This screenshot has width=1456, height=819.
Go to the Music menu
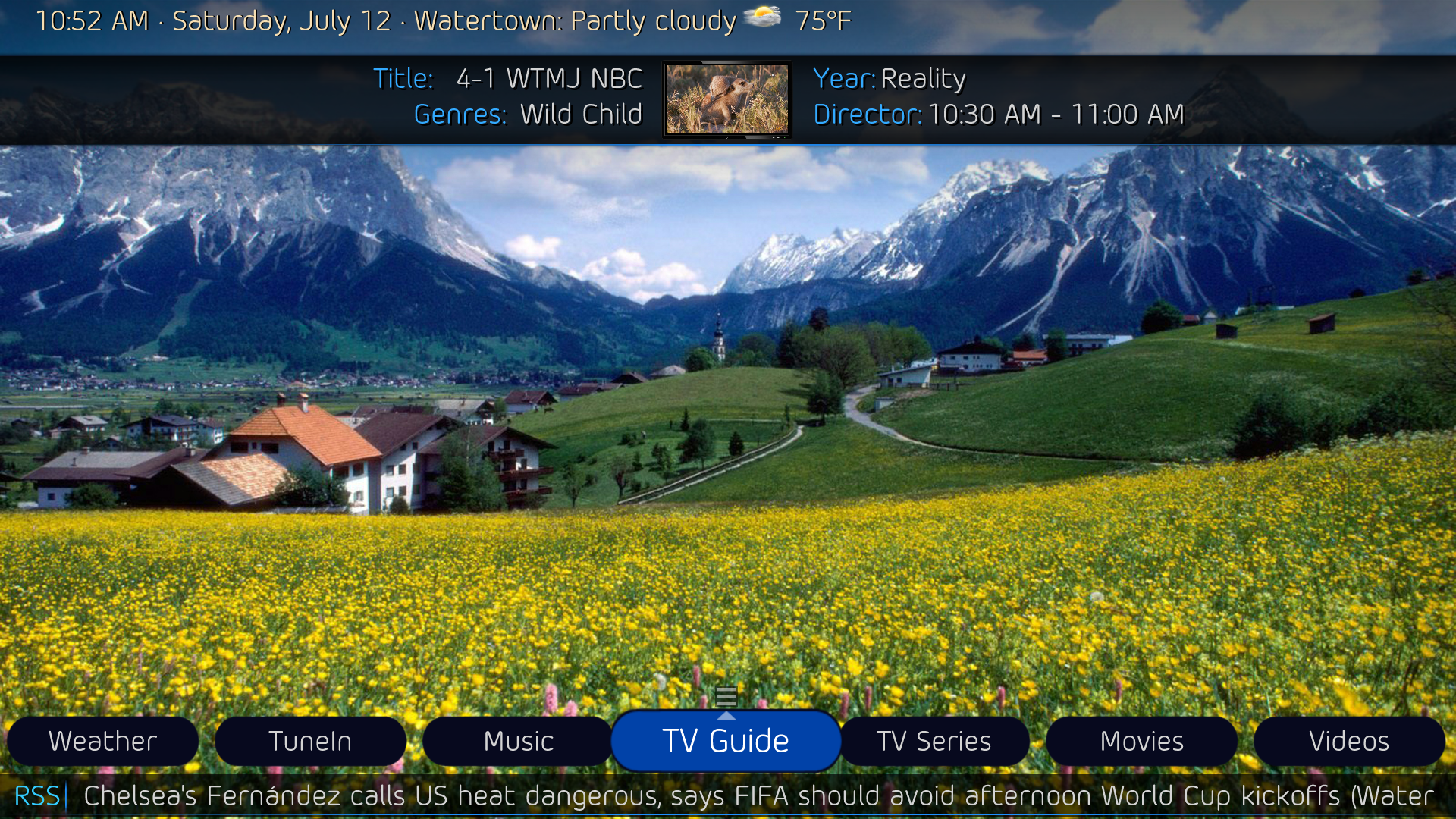click(x=518, y=741)
